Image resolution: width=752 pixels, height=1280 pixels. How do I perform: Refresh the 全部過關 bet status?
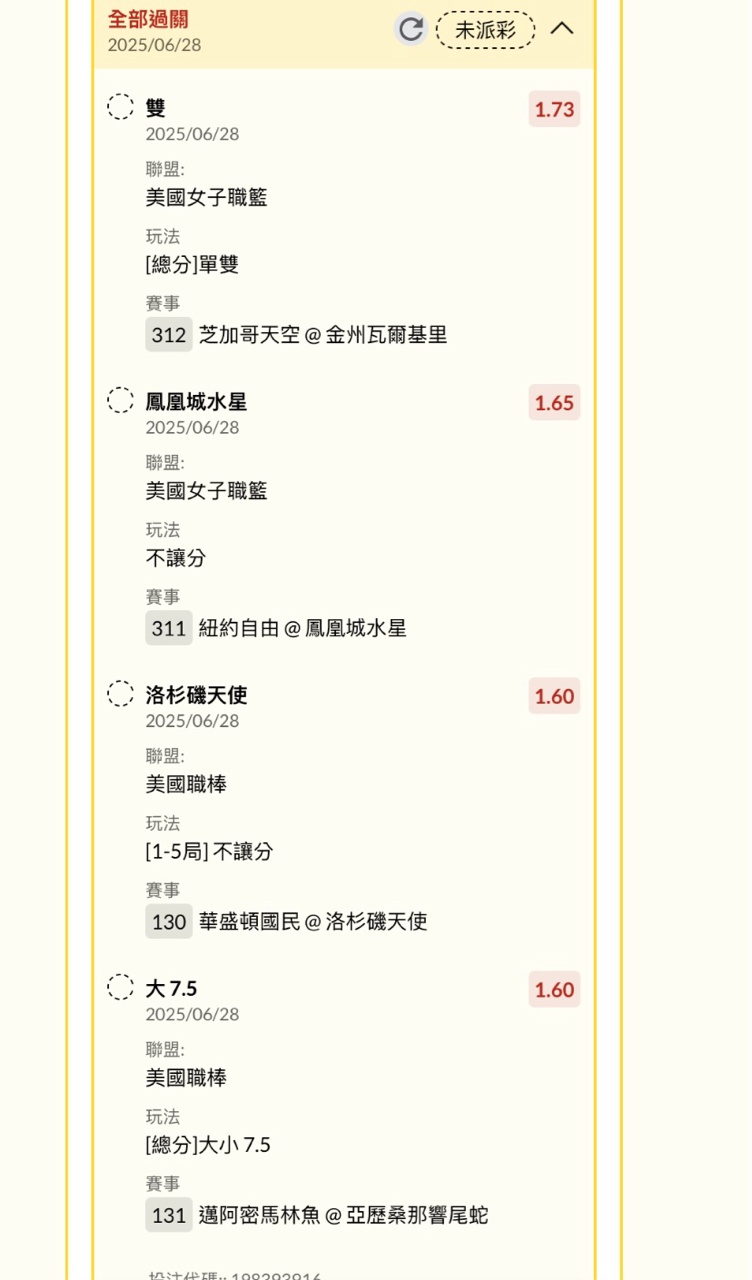point(411,29)
